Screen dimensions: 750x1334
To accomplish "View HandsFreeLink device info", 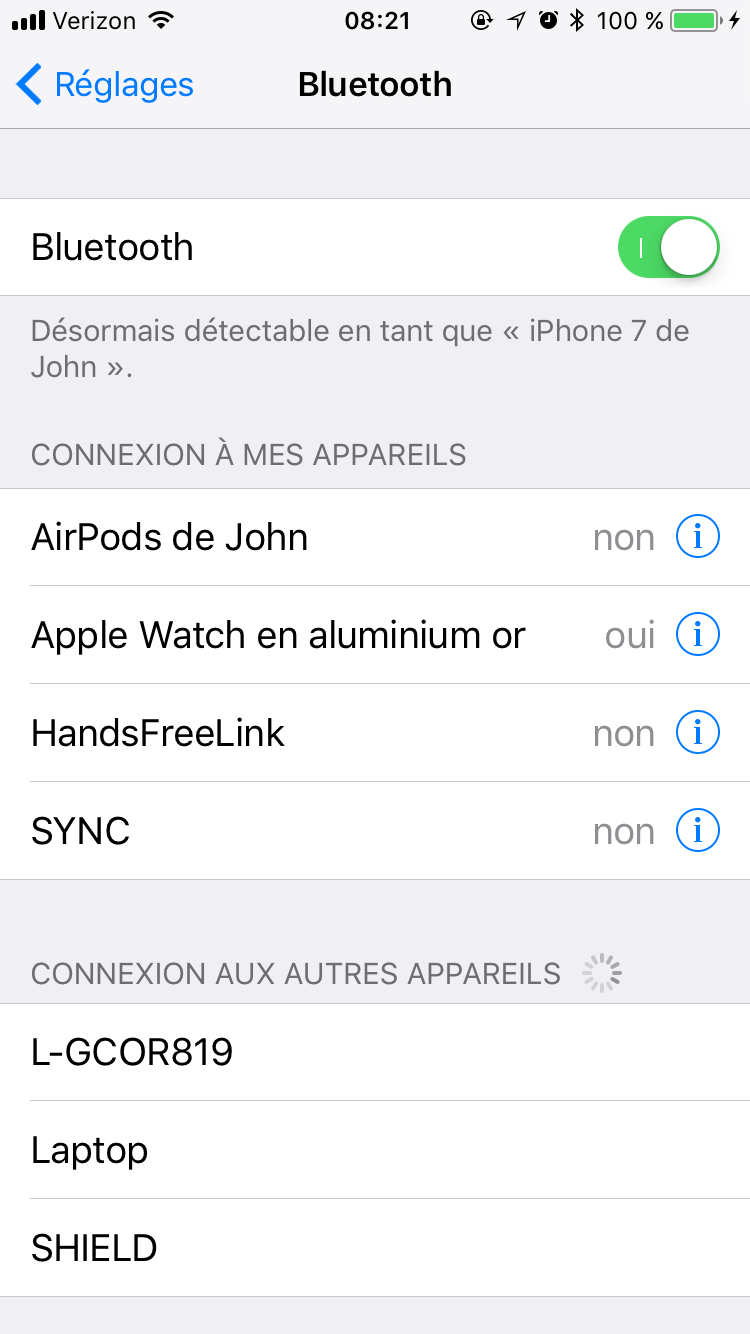I will (x=698, y=734).
